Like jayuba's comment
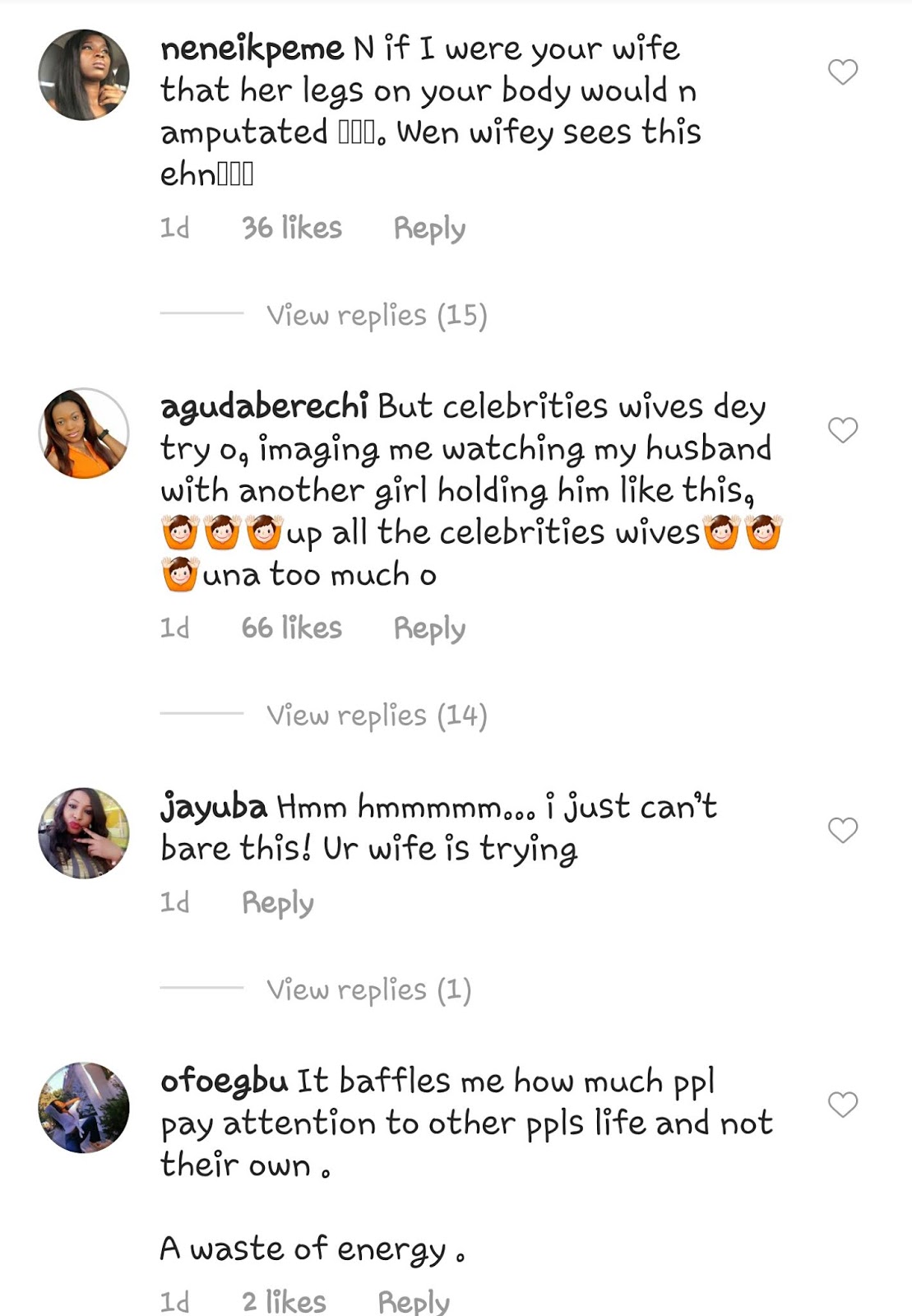The width and height of the screenshot is (912, 1316). pyautogui.click(x=843, y=830)
